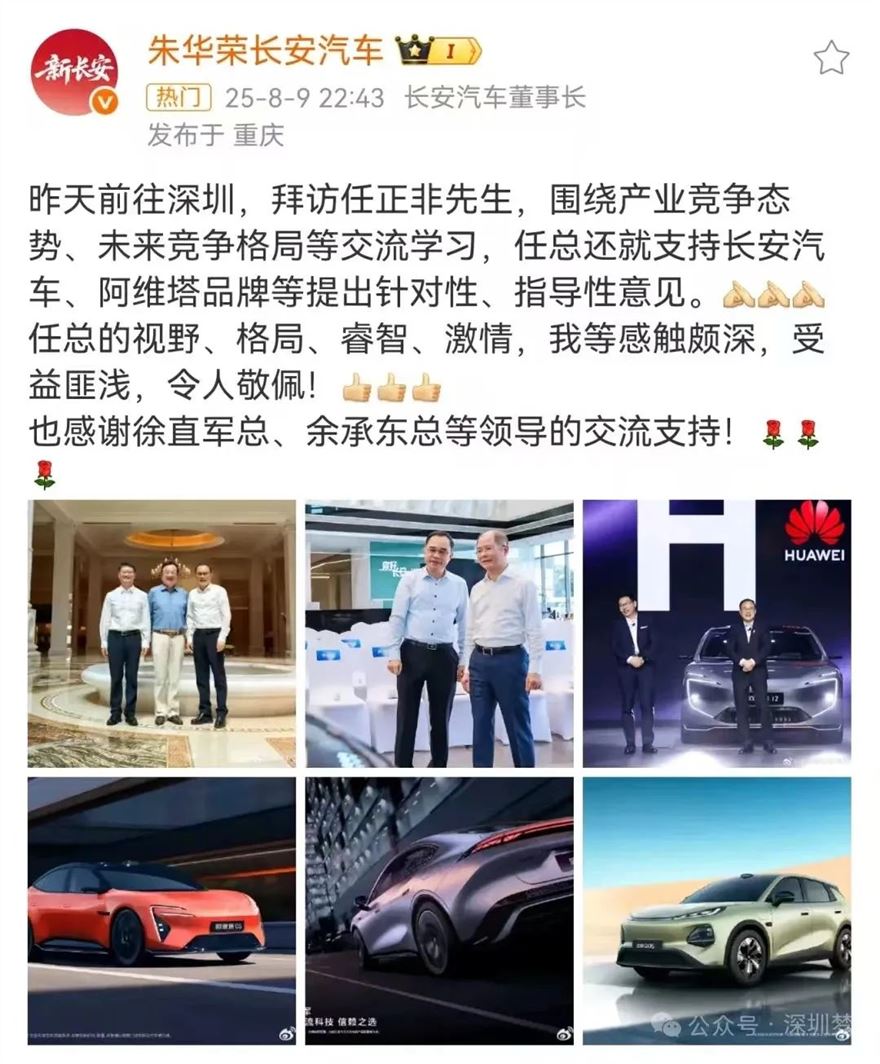View the photo of three men in lobby
880x1064 pixels.
tap(162, 633)
